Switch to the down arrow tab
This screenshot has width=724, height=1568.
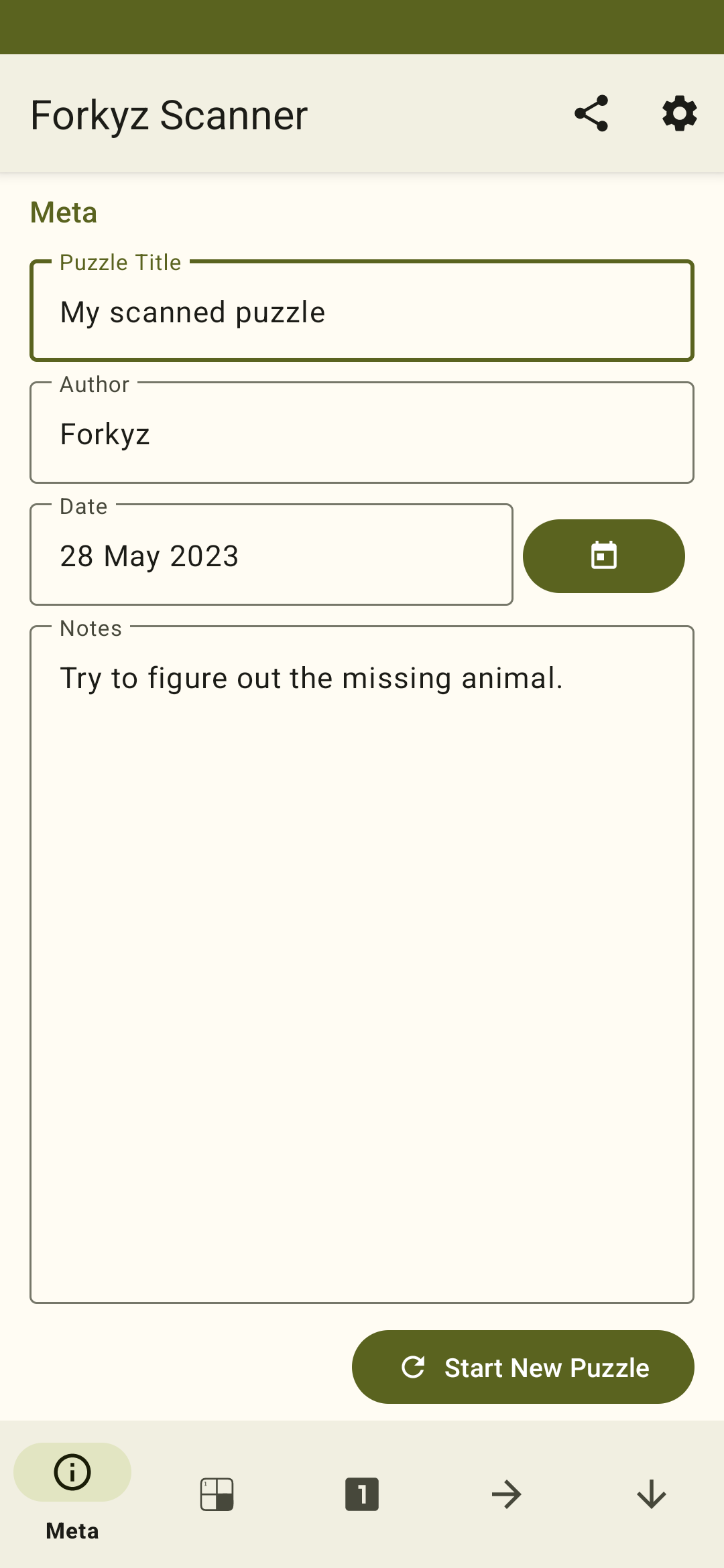click(652, 1494)
